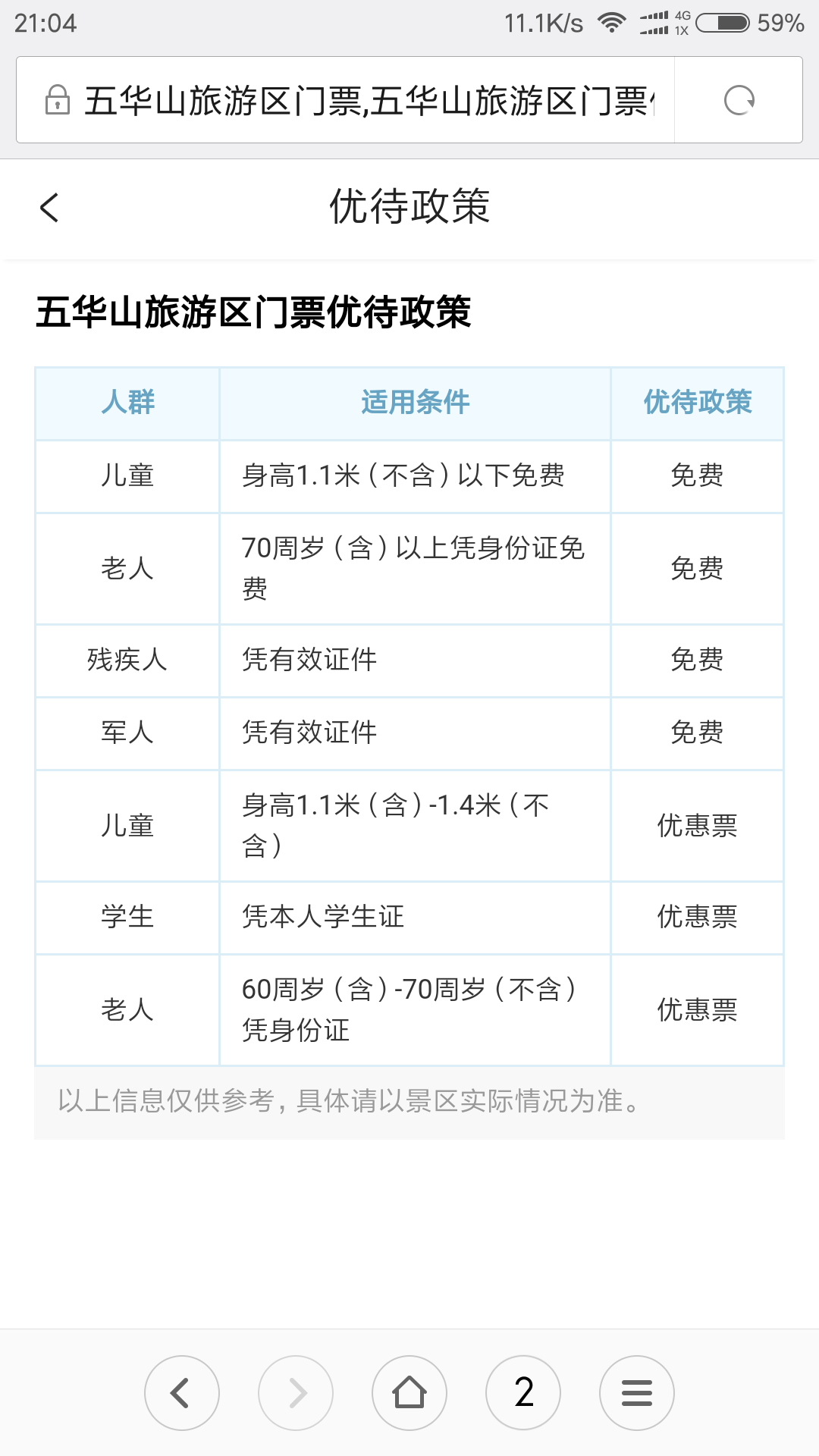Go back using the browser's bottom back button
Screen dimensions: 819x1456
(182, 1393)
